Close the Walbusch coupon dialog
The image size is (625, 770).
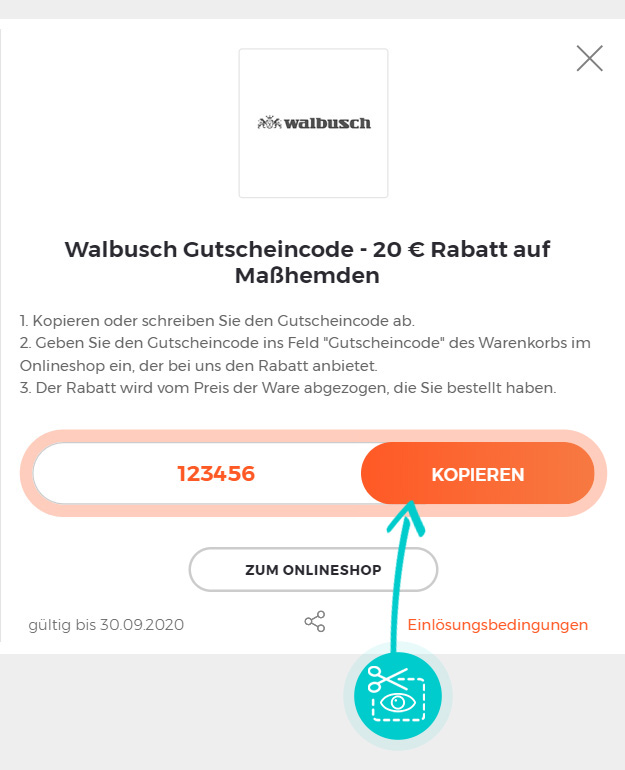point(589,59)
